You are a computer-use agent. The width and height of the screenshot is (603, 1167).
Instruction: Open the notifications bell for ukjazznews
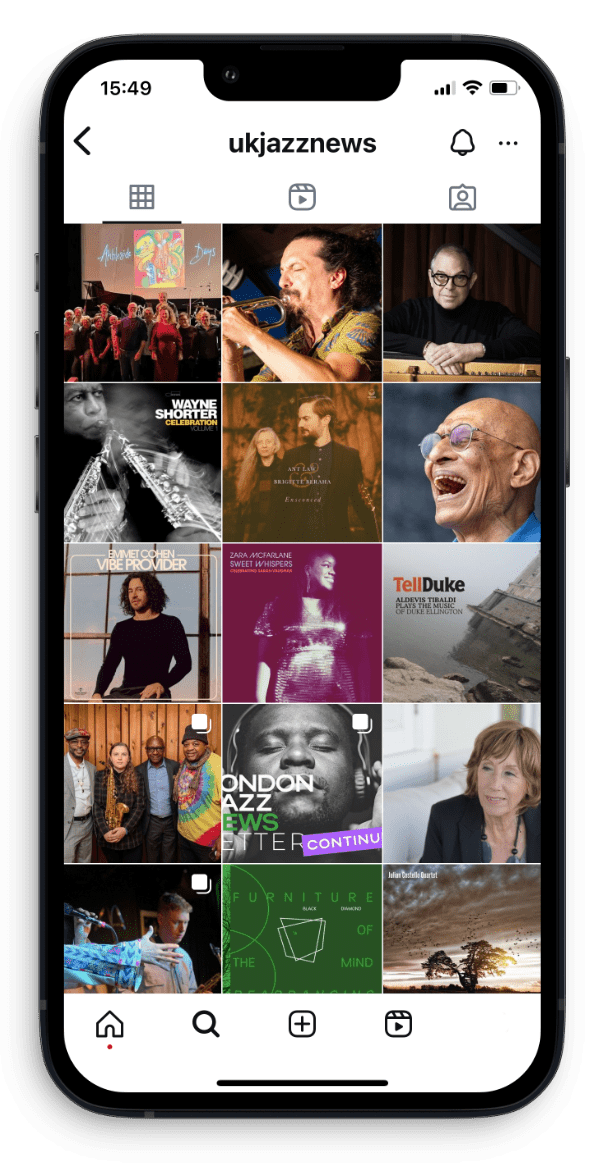(461, 143)
